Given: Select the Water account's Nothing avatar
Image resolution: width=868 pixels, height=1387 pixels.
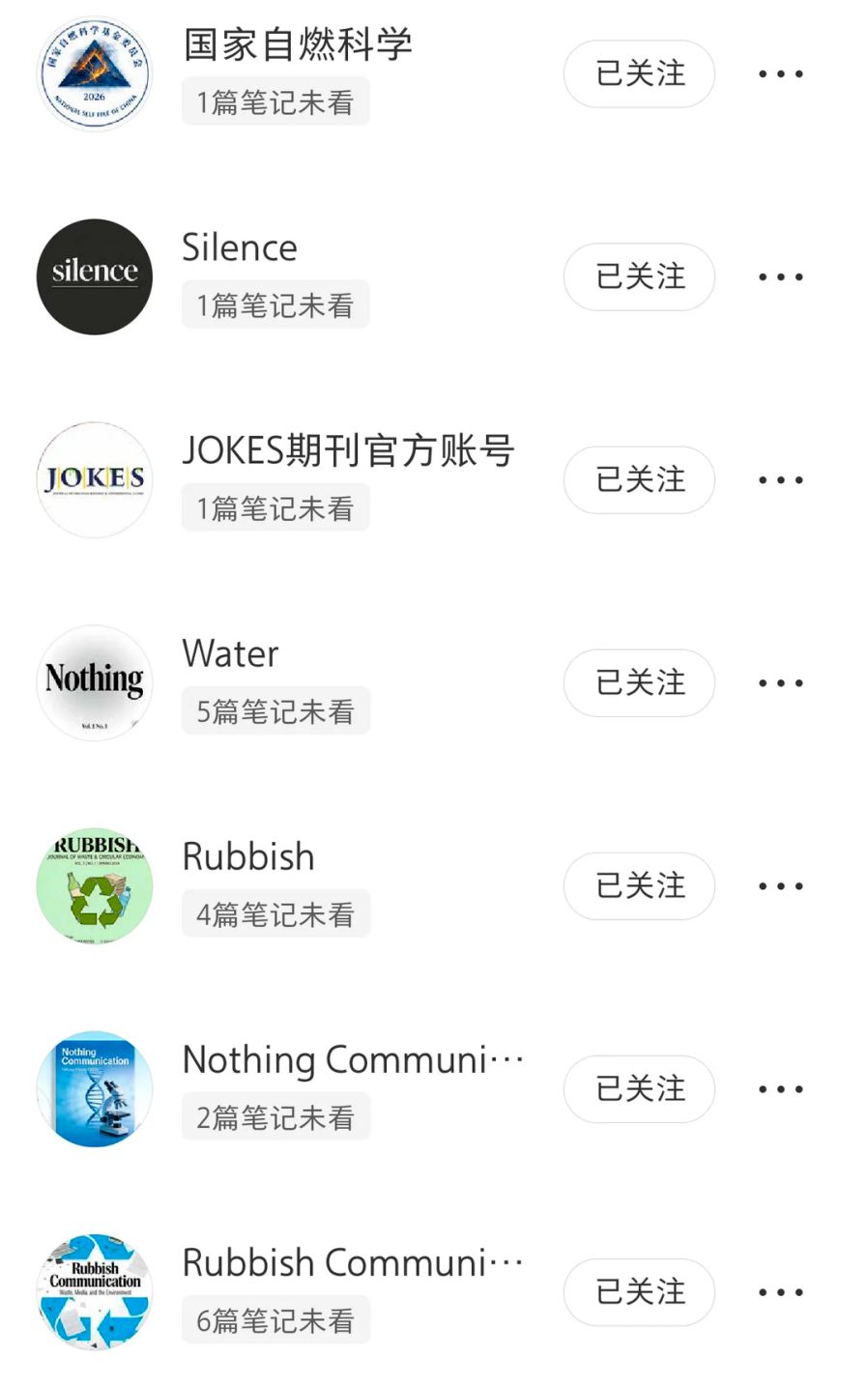Looking at the screenshot, I should click(x=94, y=682).
